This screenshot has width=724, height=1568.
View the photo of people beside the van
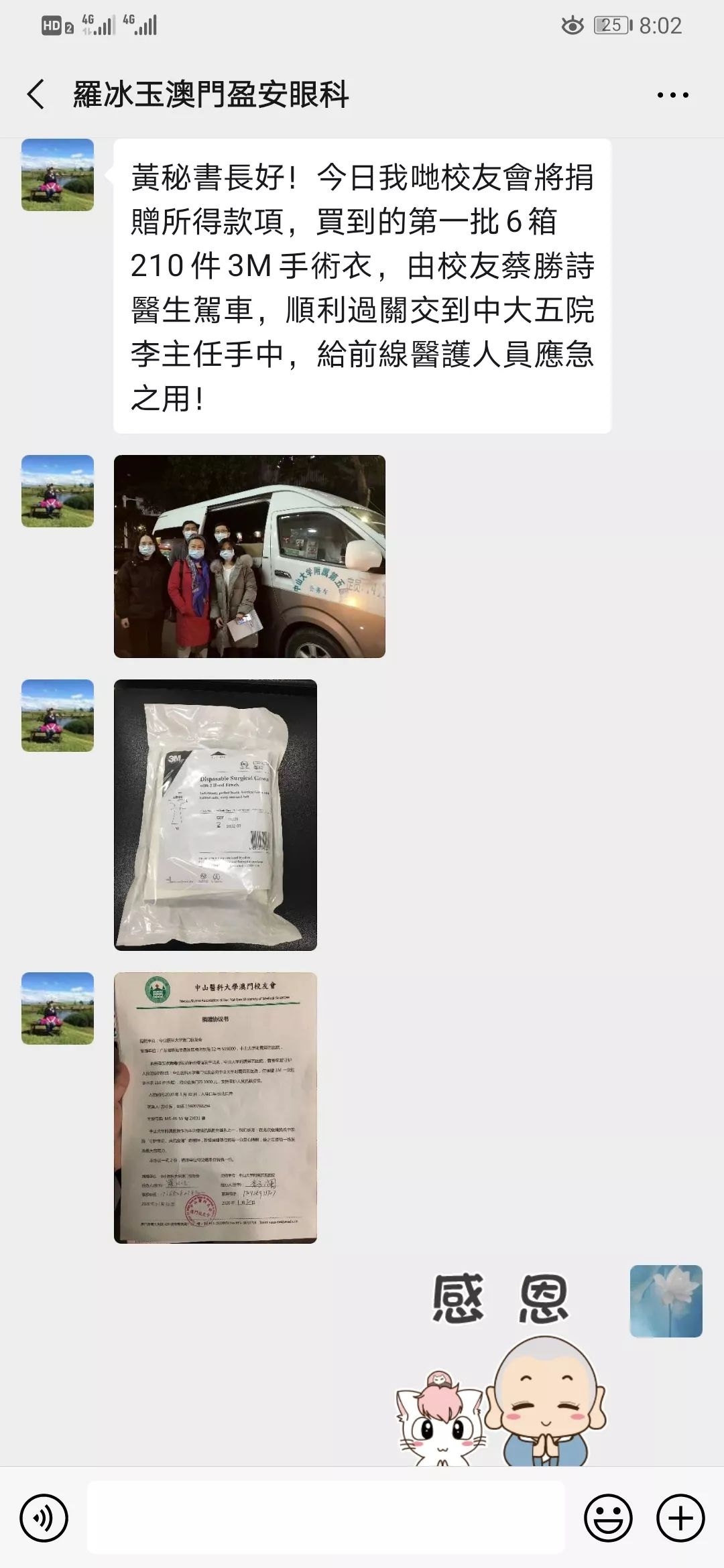(x=249, y=556)
